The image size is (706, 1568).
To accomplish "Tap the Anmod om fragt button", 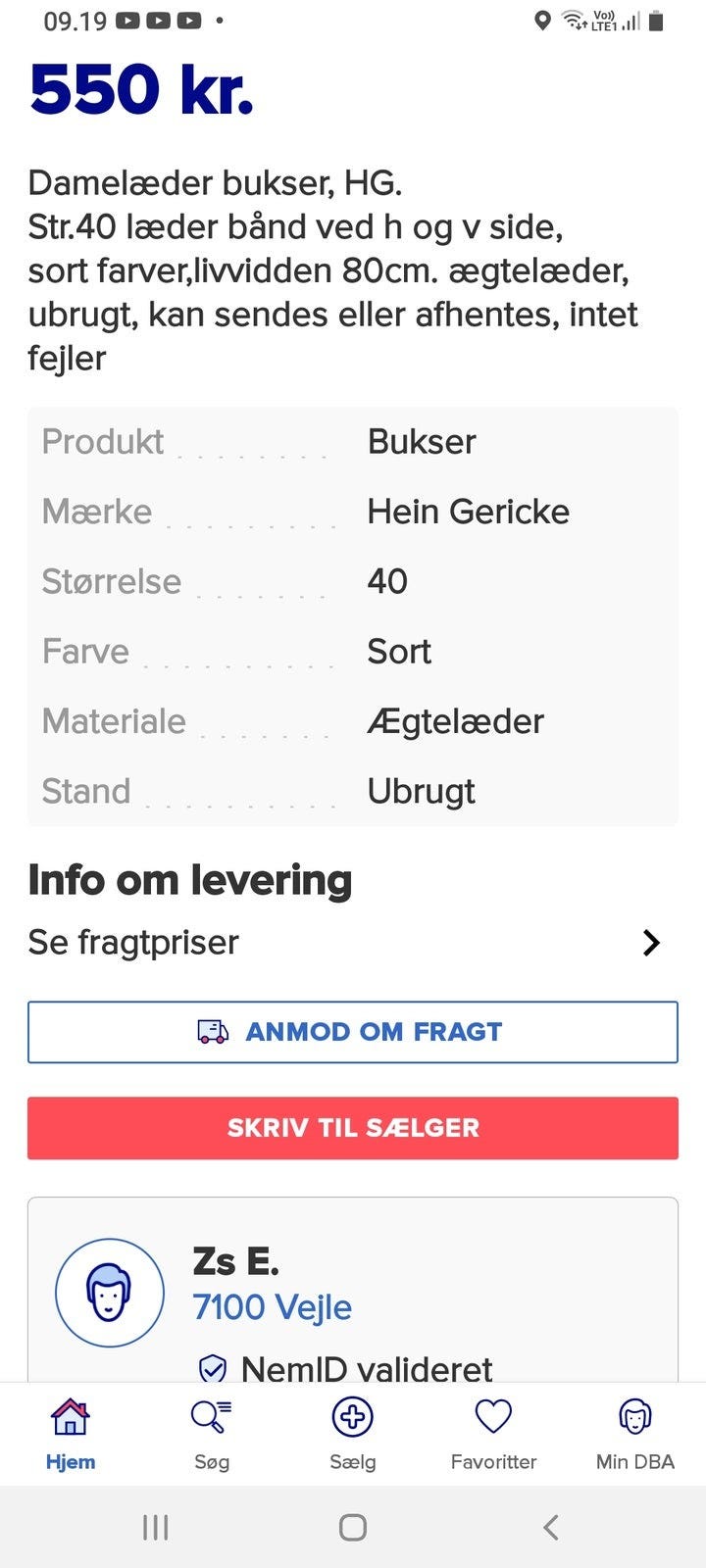I will click(353, 1032).
